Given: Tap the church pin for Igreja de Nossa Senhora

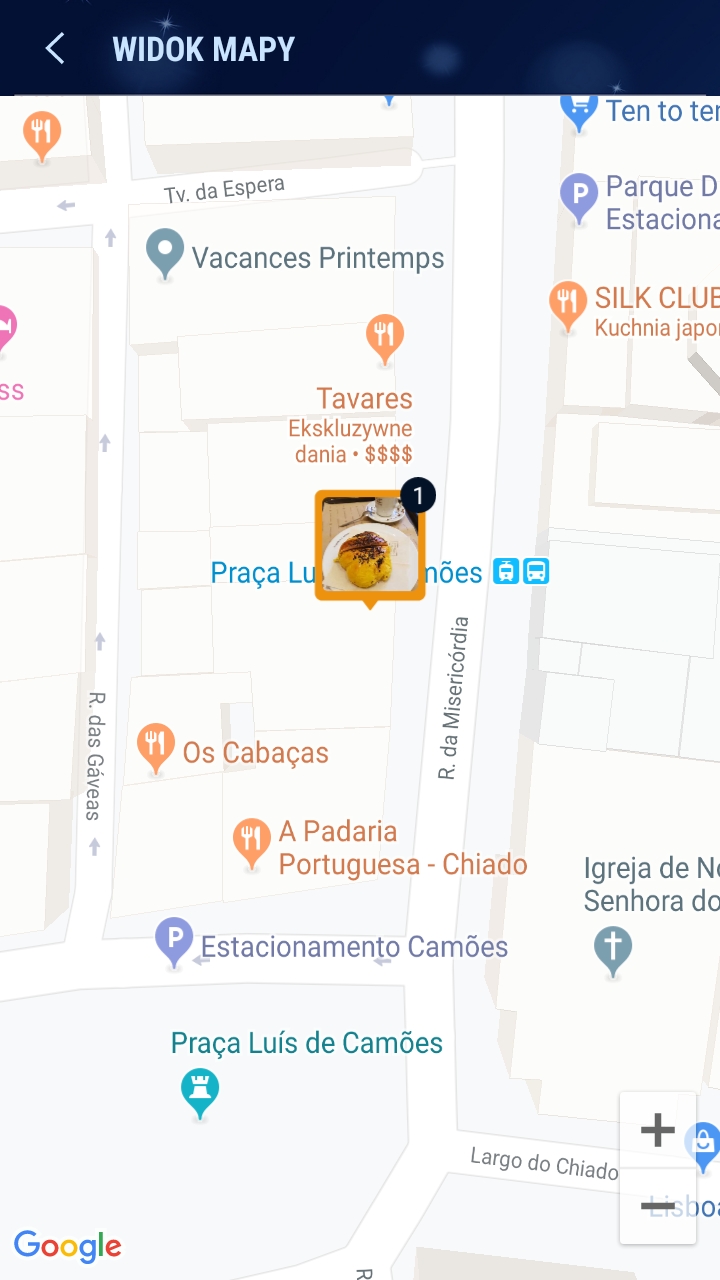Looking at the screenshot, I should [613, 952].
